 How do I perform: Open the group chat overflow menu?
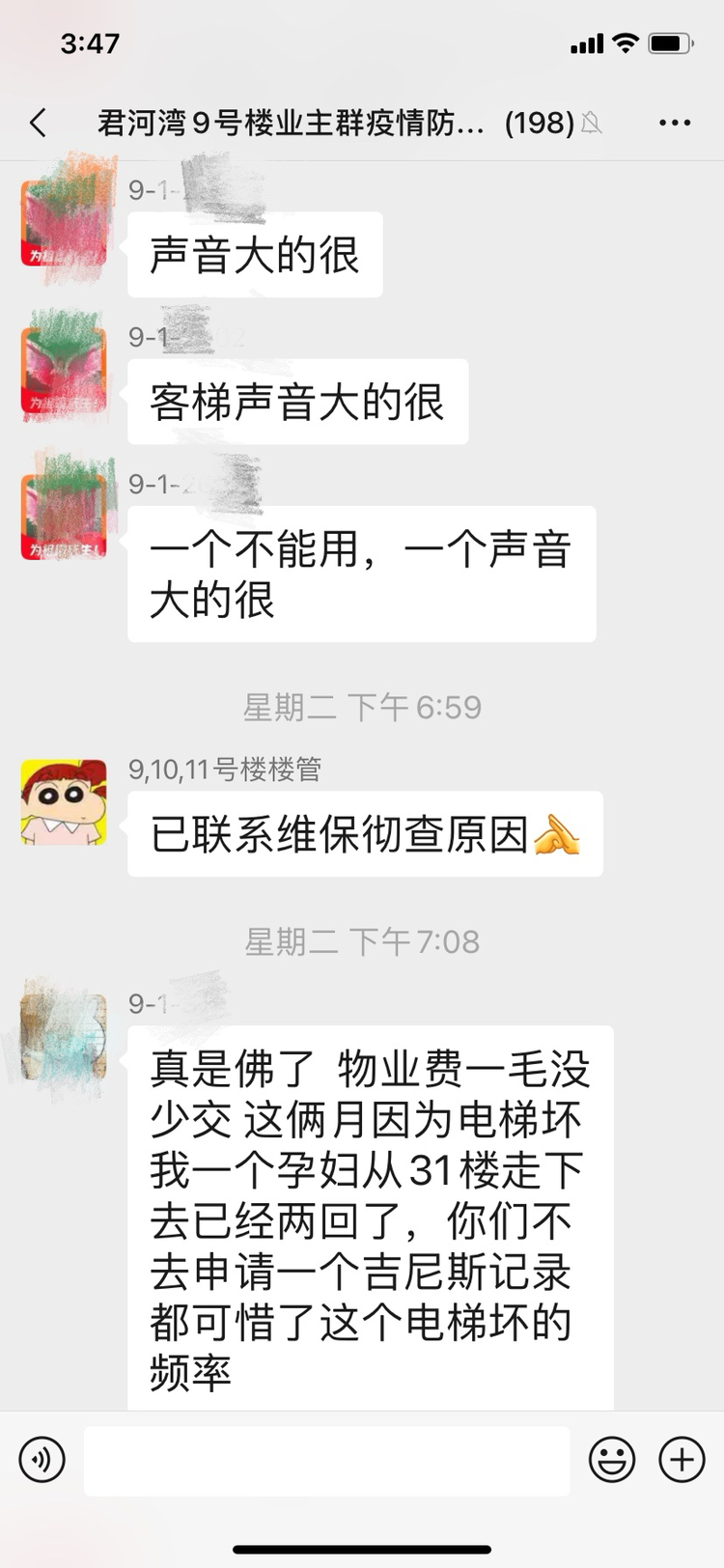(674, 123)
